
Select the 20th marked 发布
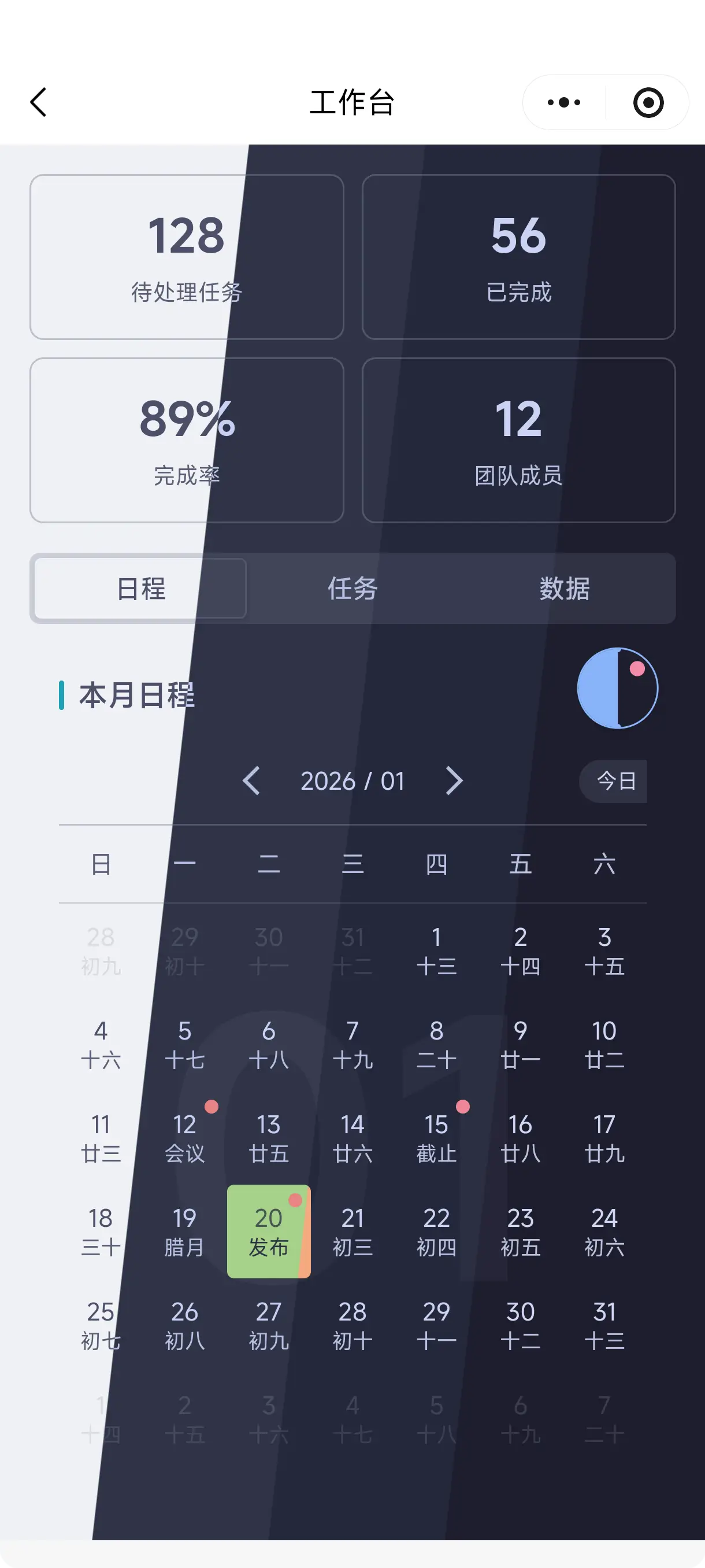pyautogui.click(x=268, y=1231)
